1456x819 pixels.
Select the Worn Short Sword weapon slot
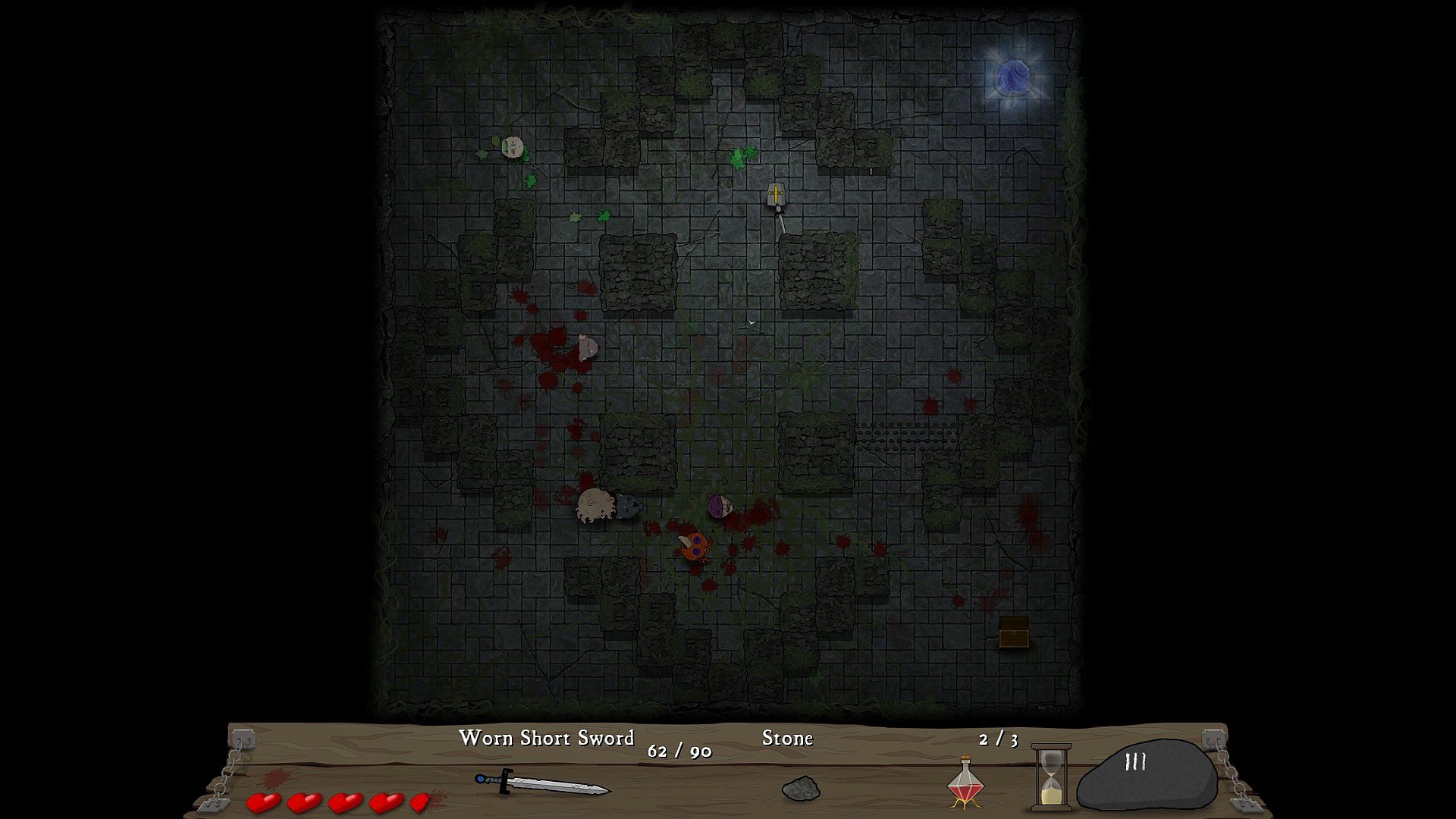click(x=541, y=783)
